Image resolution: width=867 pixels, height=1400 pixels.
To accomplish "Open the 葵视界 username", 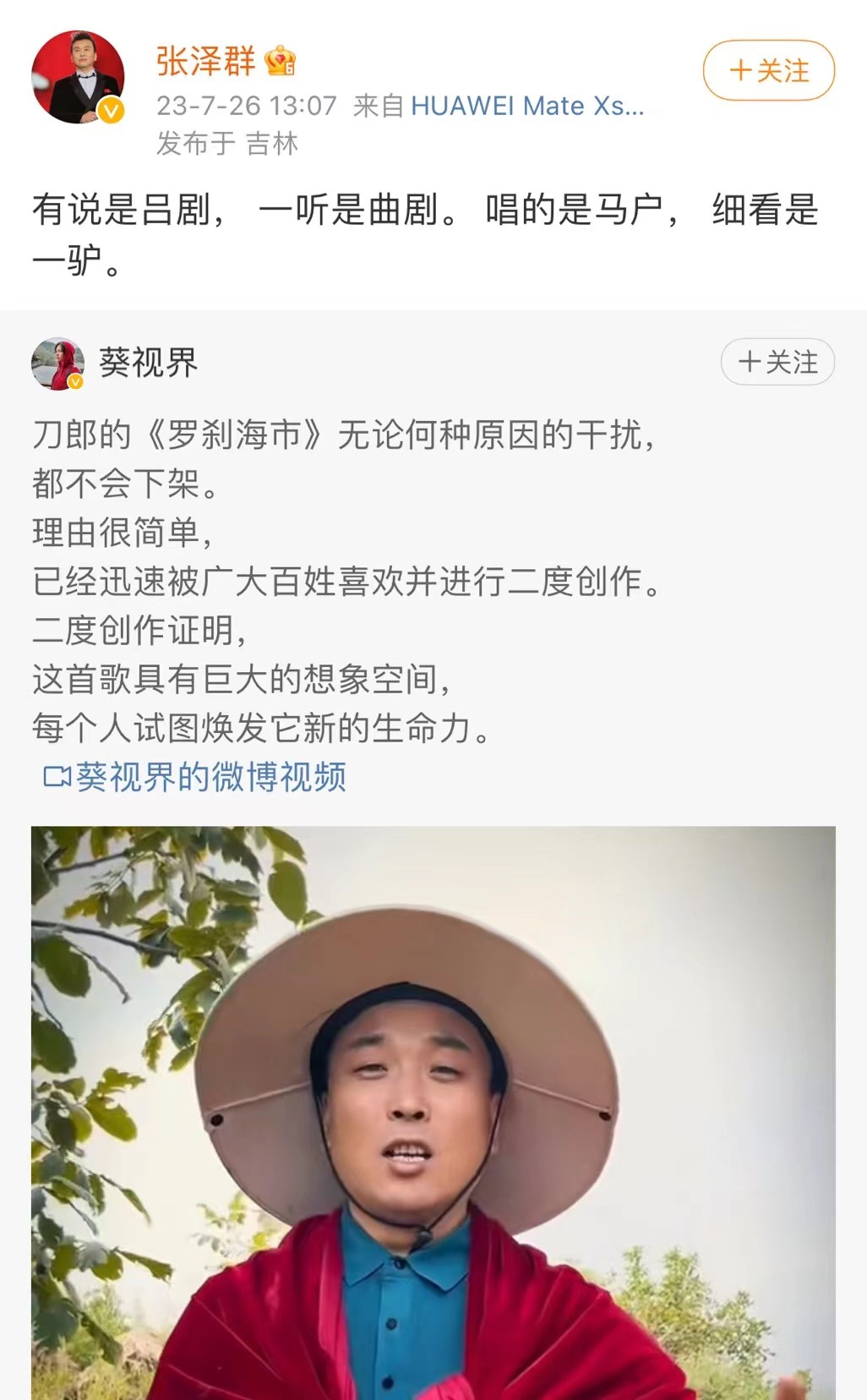I will coord(148,363).
